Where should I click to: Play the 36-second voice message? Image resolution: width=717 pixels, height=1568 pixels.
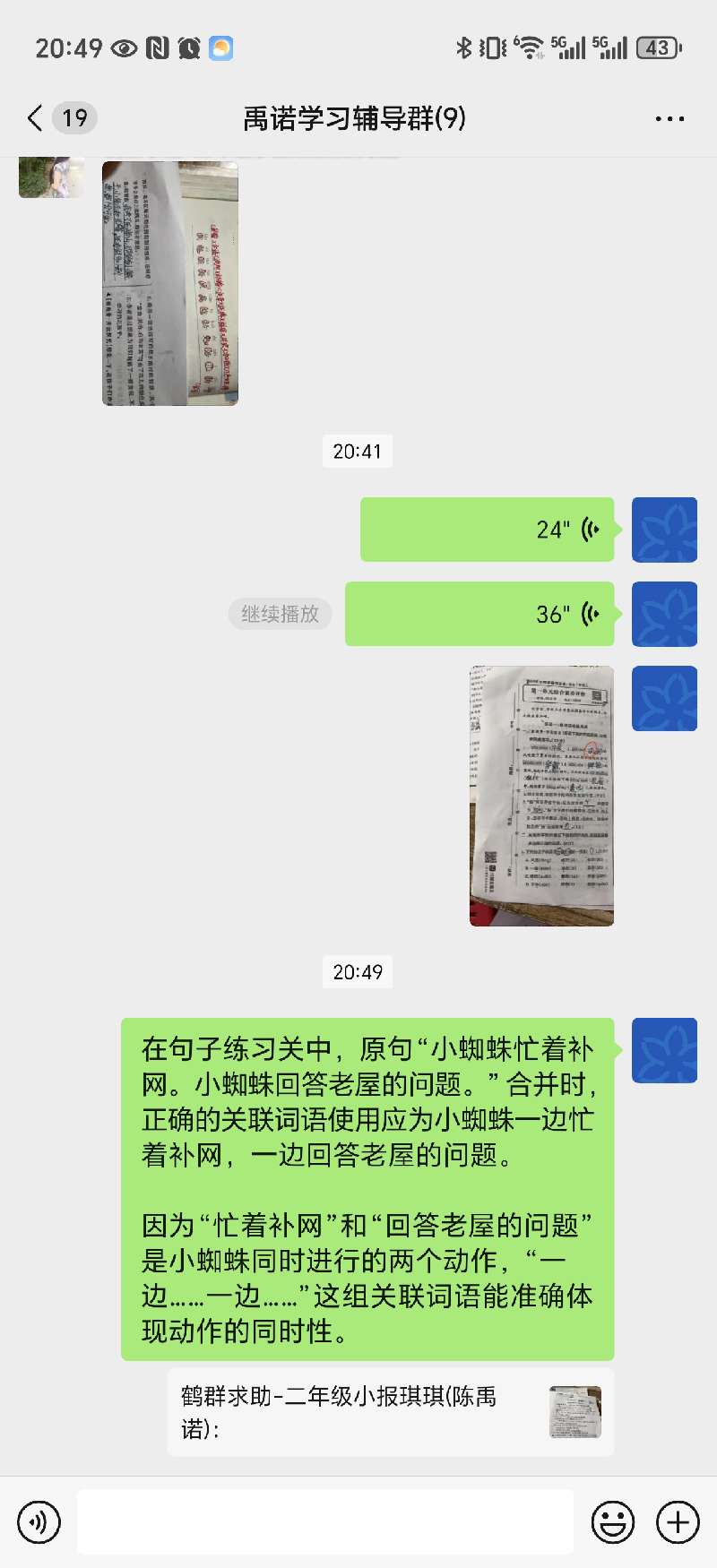(479, 614)
